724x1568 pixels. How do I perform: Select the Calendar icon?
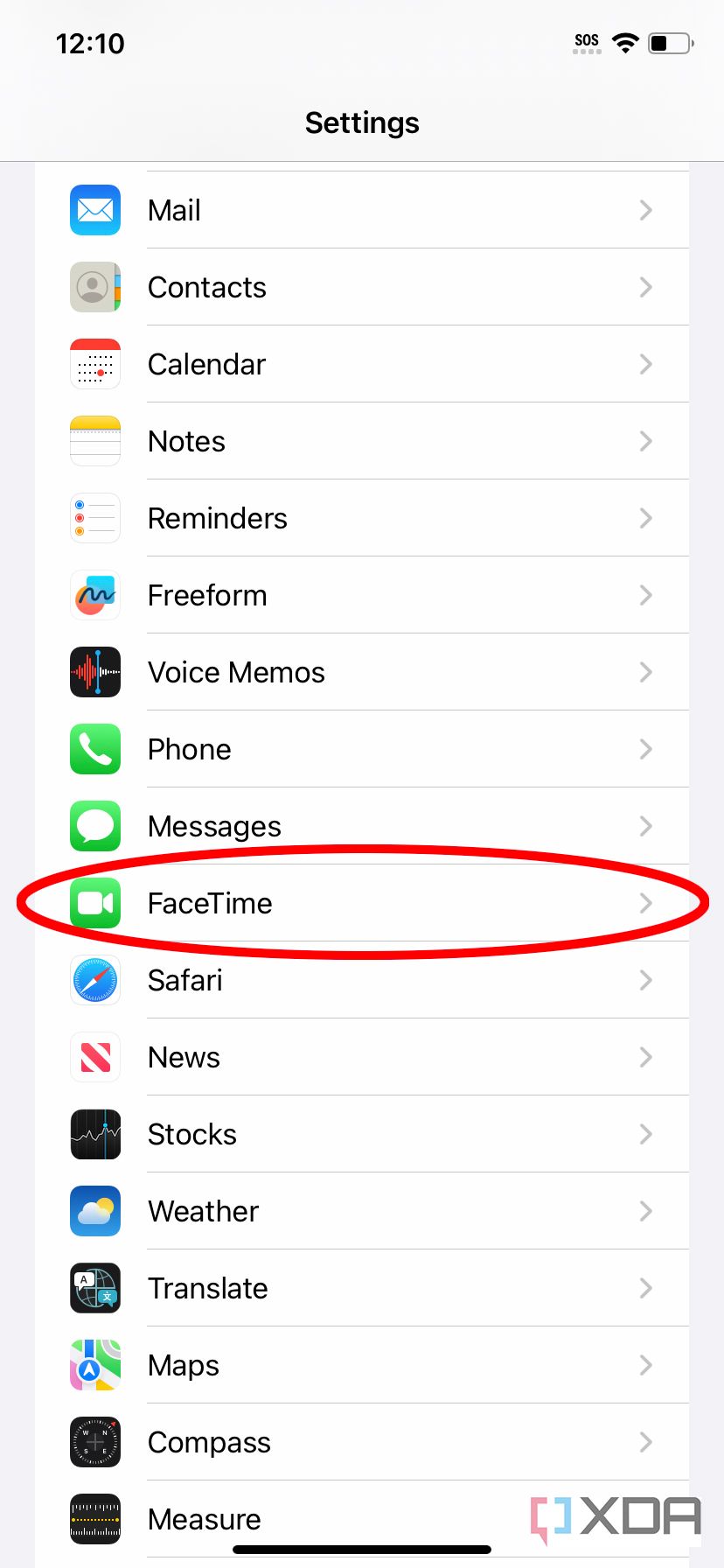(x=94, y=364)
